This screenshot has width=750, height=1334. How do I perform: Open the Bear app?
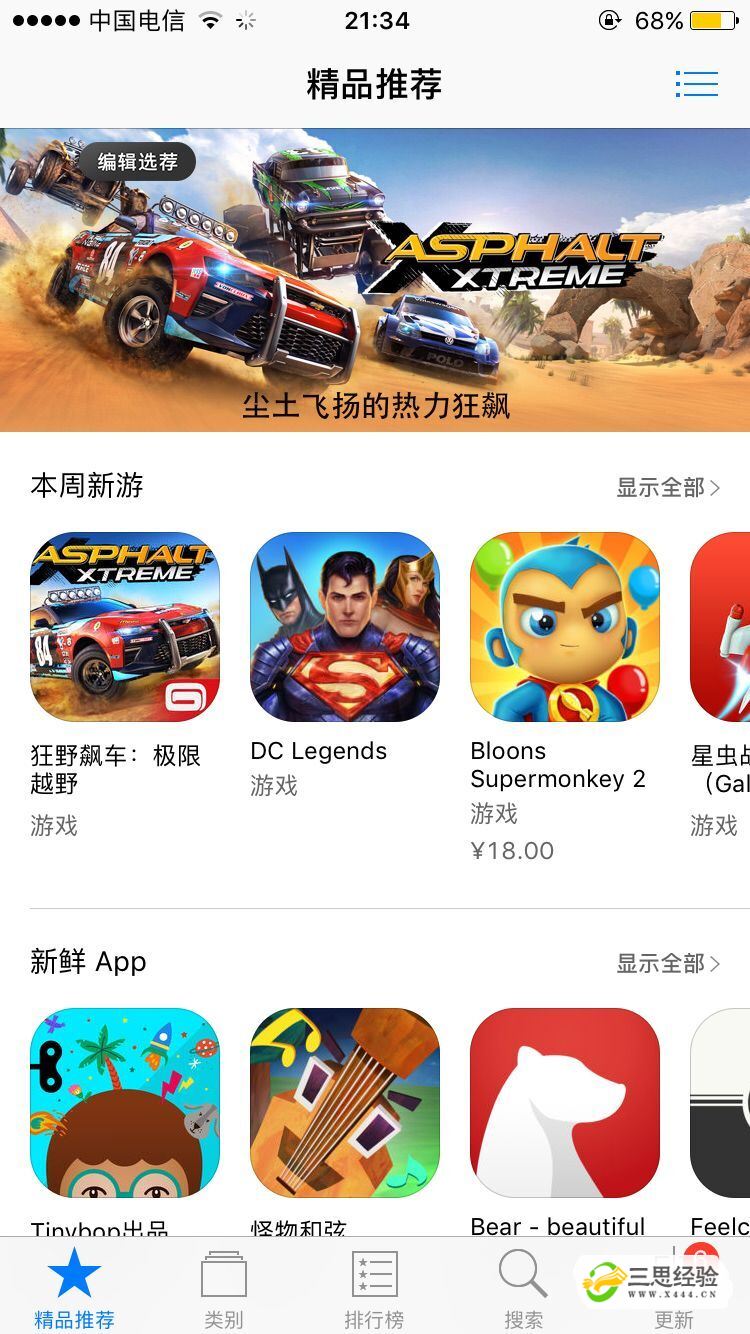coord(565,1103)
